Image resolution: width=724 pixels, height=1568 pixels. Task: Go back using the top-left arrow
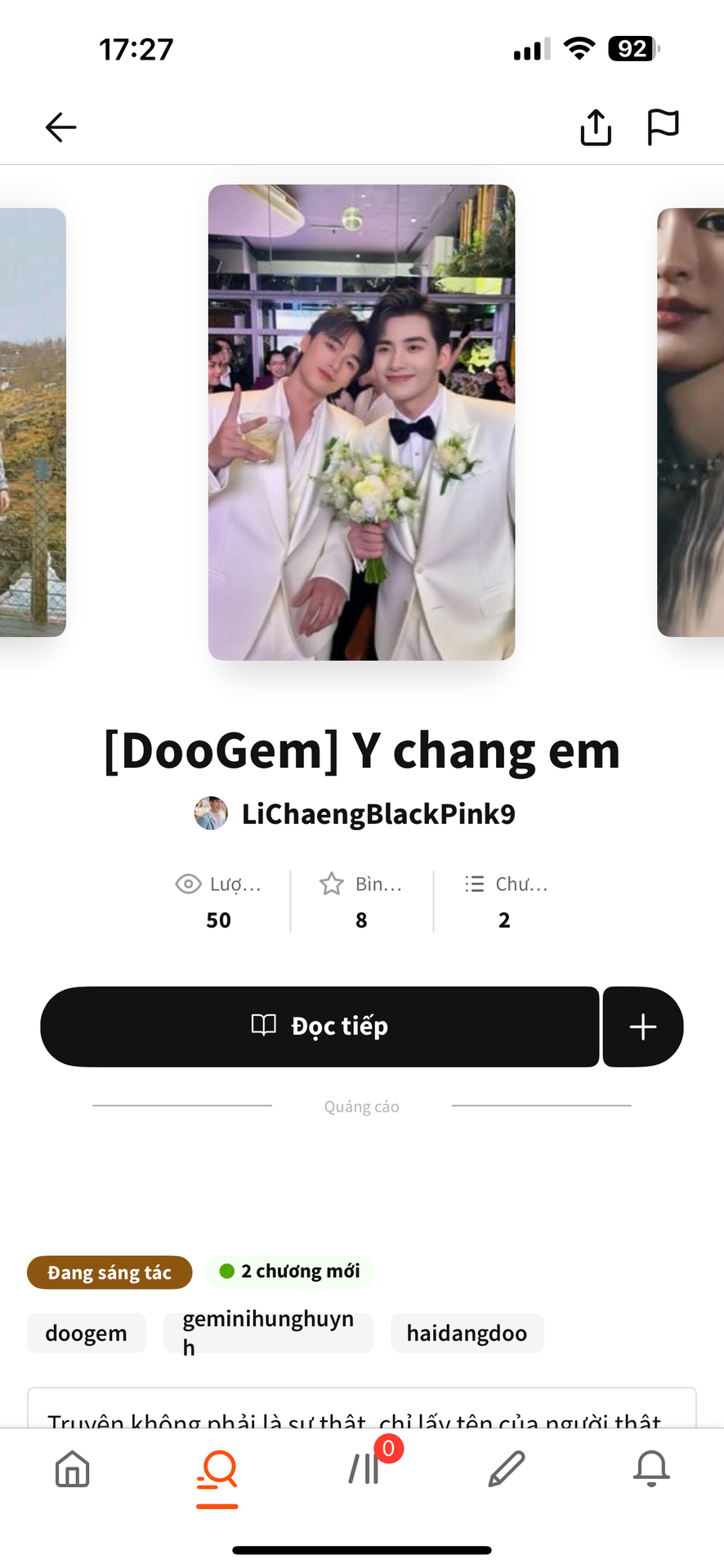[60, 127]
